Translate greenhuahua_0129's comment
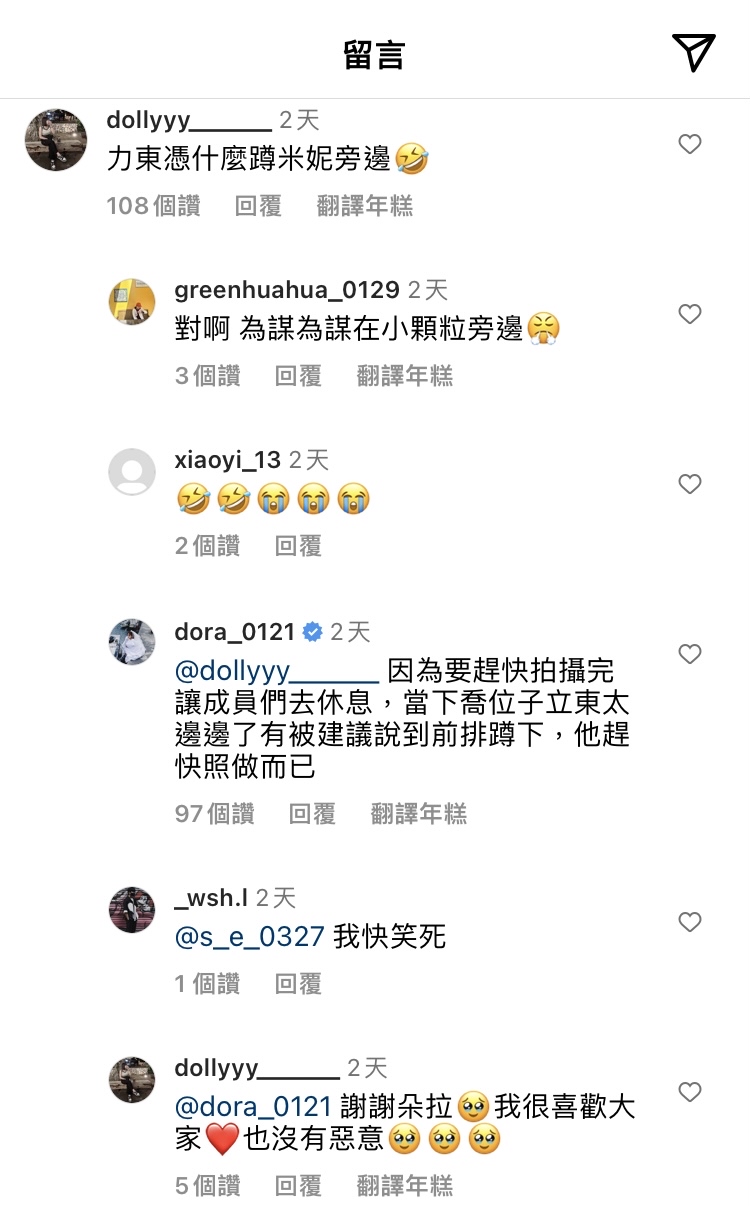 click(404, 376)
